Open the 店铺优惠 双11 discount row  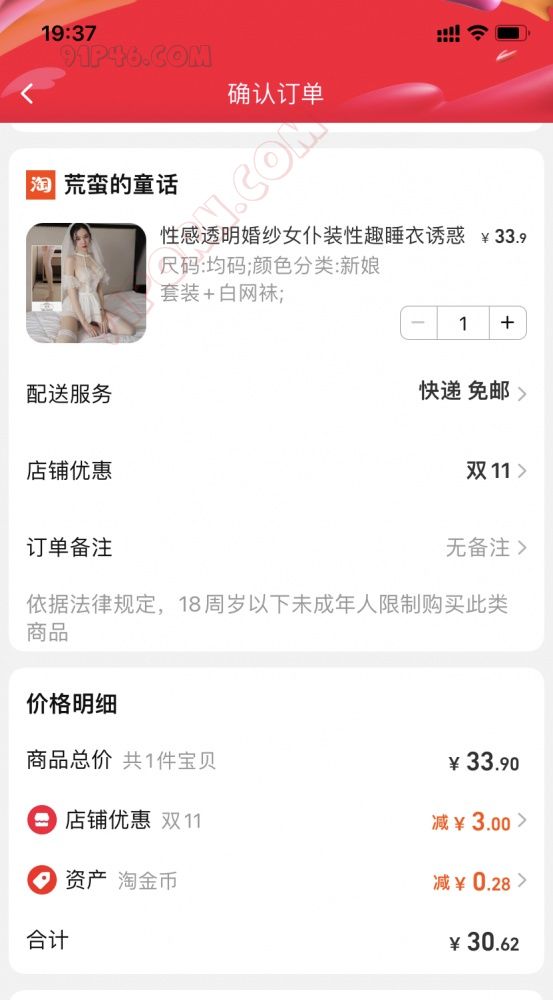276,471
